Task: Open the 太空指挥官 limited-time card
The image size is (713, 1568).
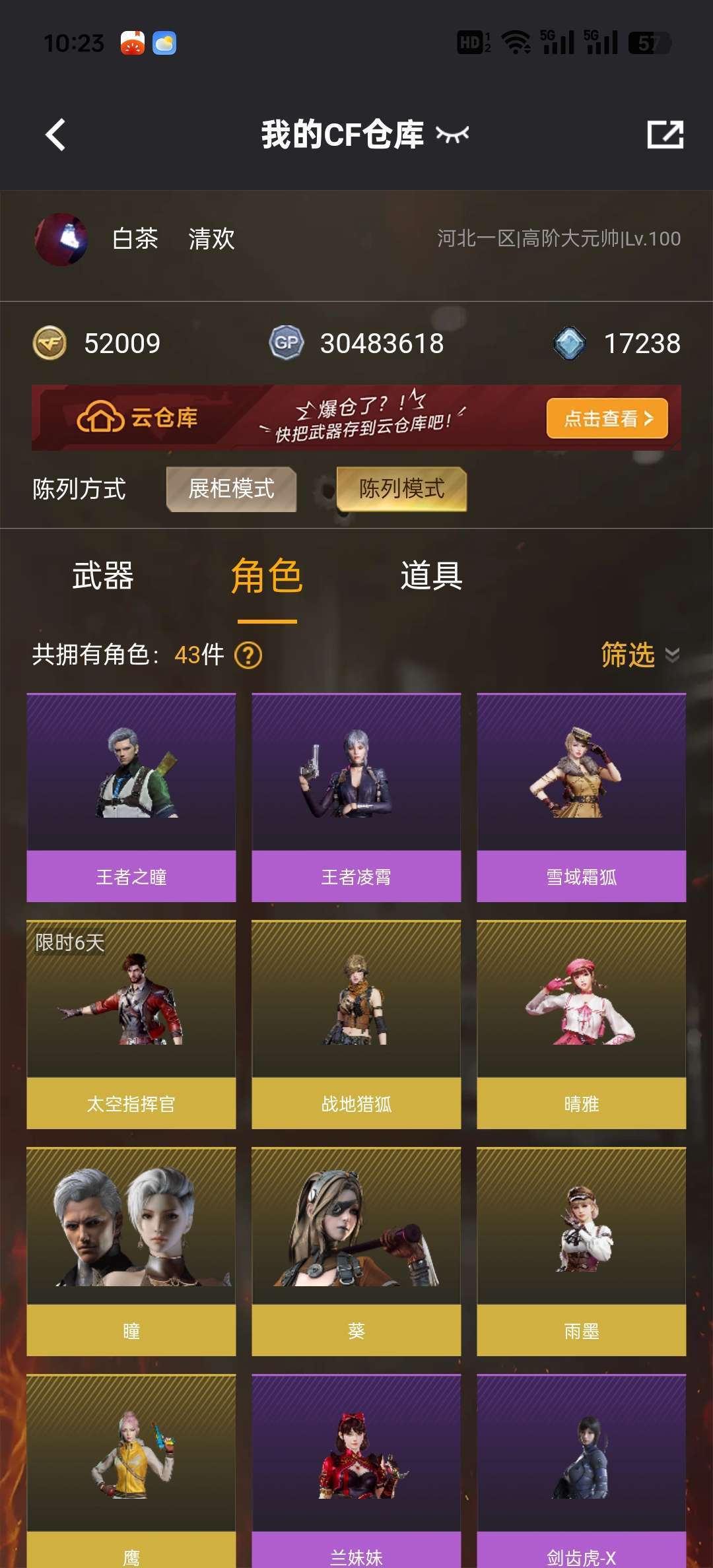Action: tap(131, 1024)
